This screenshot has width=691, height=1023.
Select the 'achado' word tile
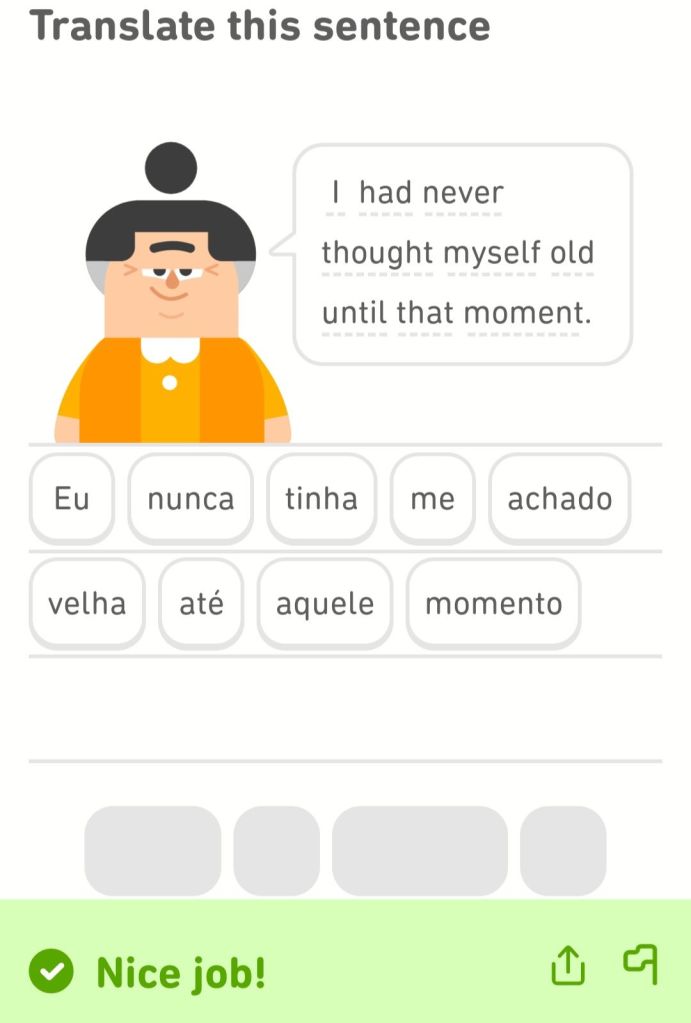(559, 498)
